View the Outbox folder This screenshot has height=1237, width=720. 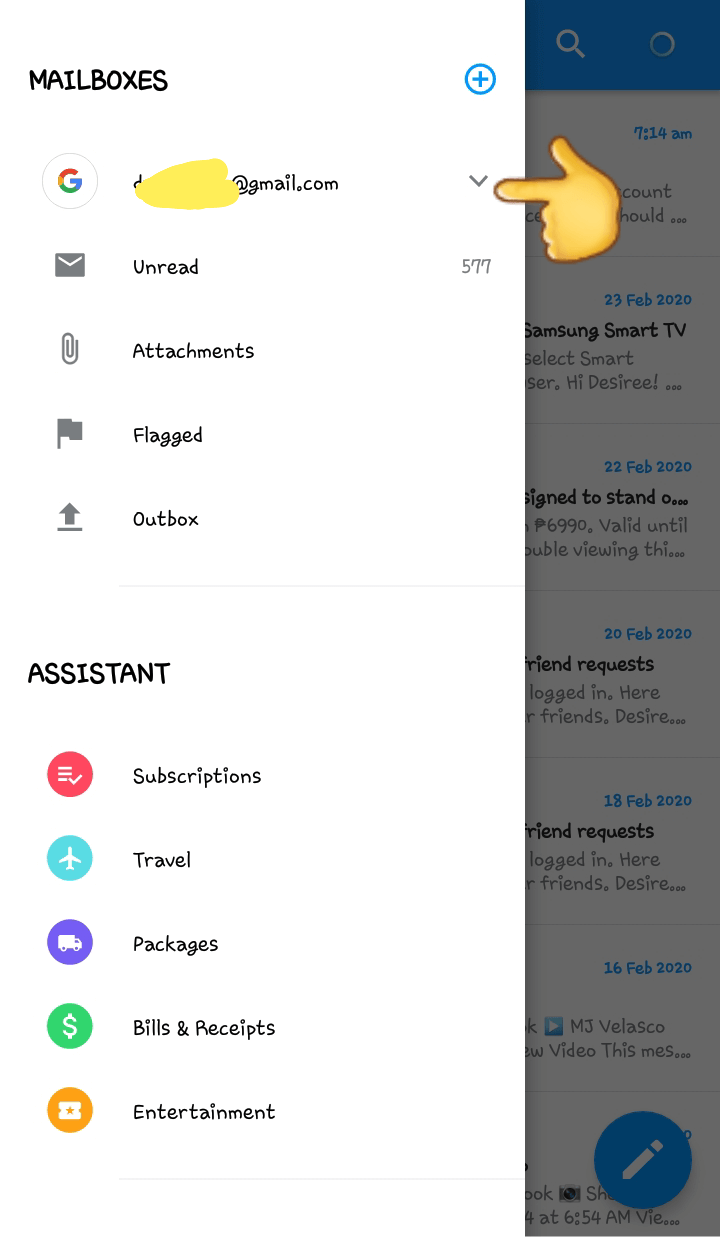click(166, 519)
